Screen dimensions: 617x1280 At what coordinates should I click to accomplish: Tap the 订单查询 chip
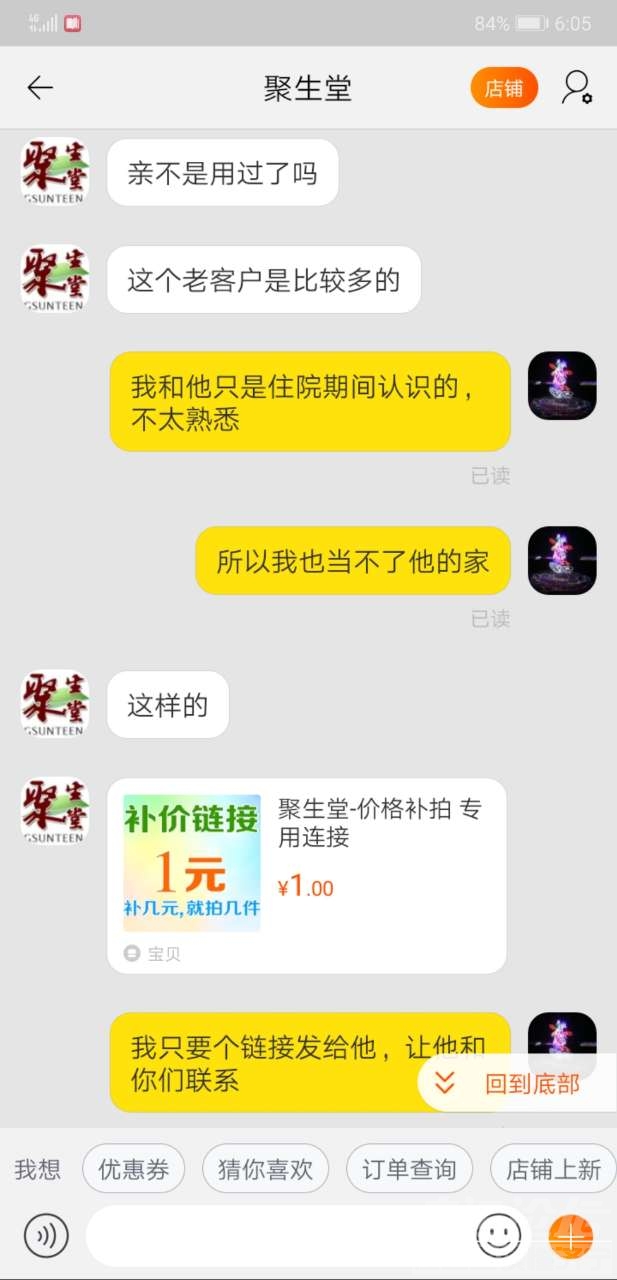pos(409,1169)
